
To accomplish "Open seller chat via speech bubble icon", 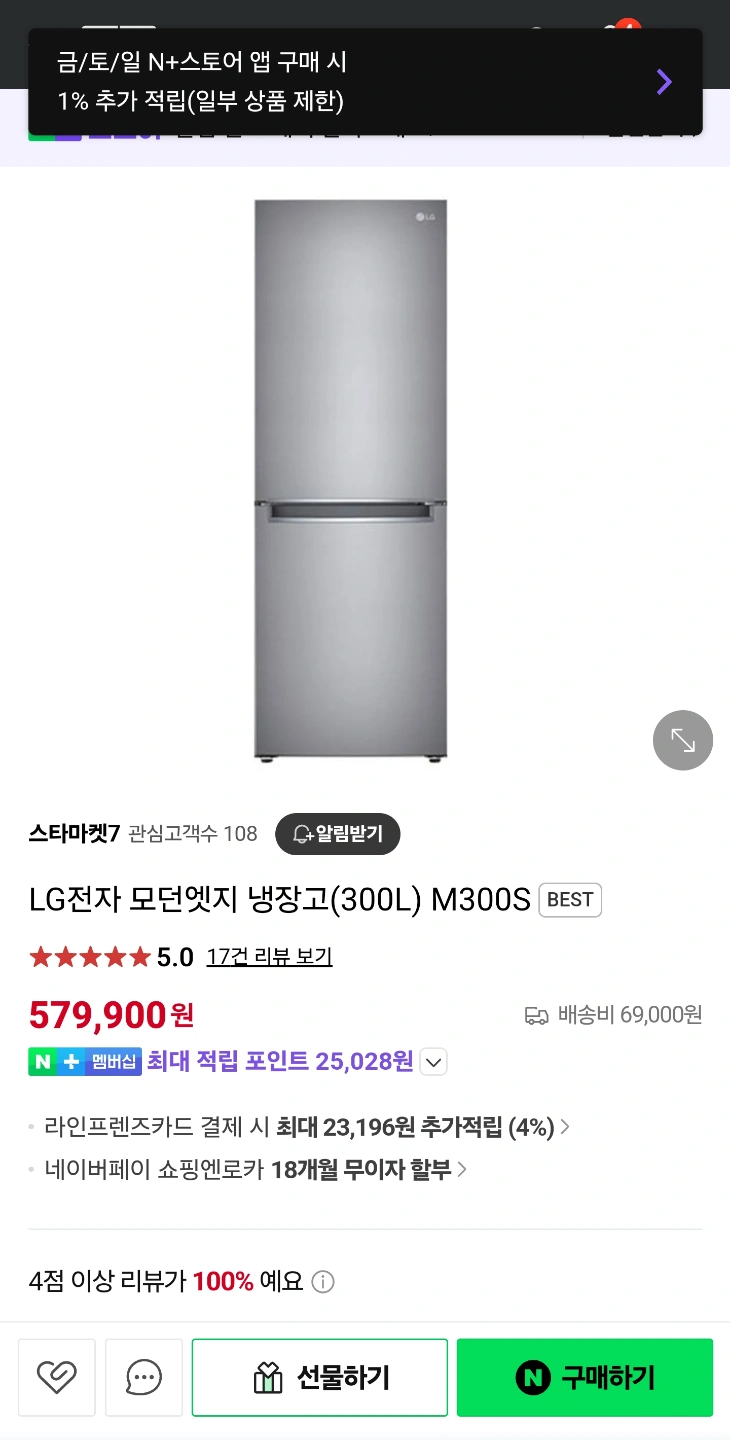I will click(143, 1377).
